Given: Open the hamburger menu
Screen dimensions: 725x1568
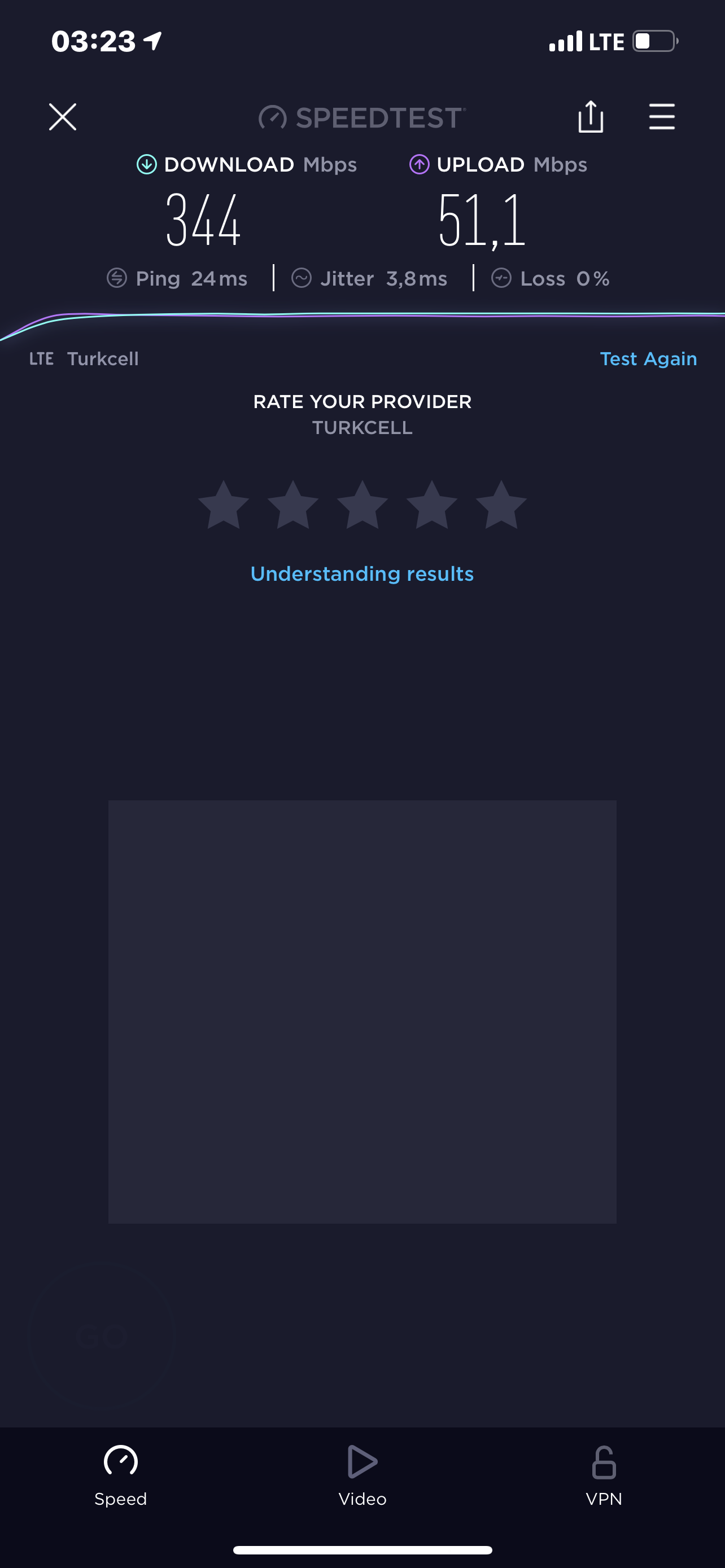Looking at the screenshot, I should (x=662, y=117).
